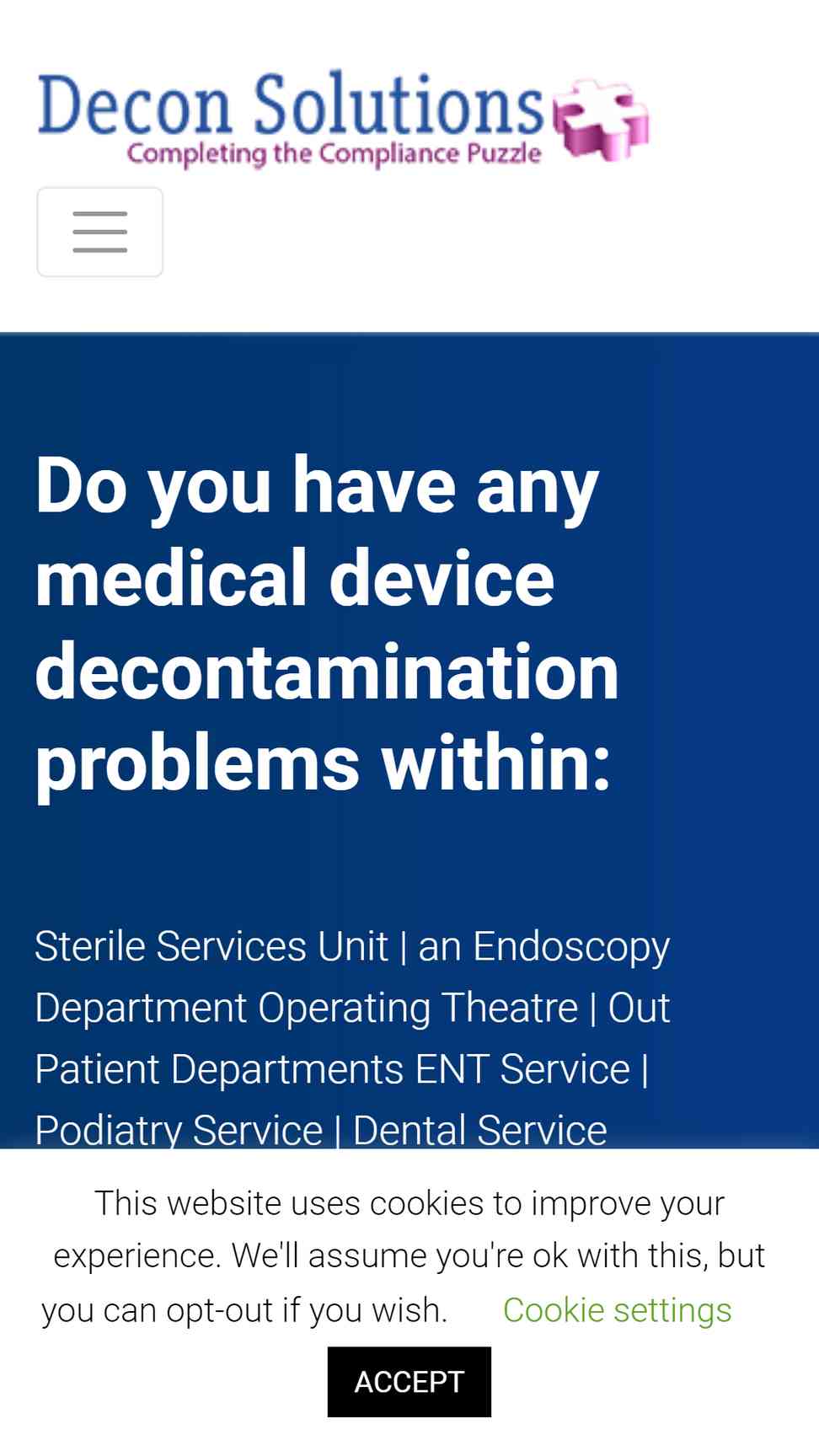The image size is (819, 1456).
Task: Tap the Decon Solutions logo
Action: click(343, 116)
